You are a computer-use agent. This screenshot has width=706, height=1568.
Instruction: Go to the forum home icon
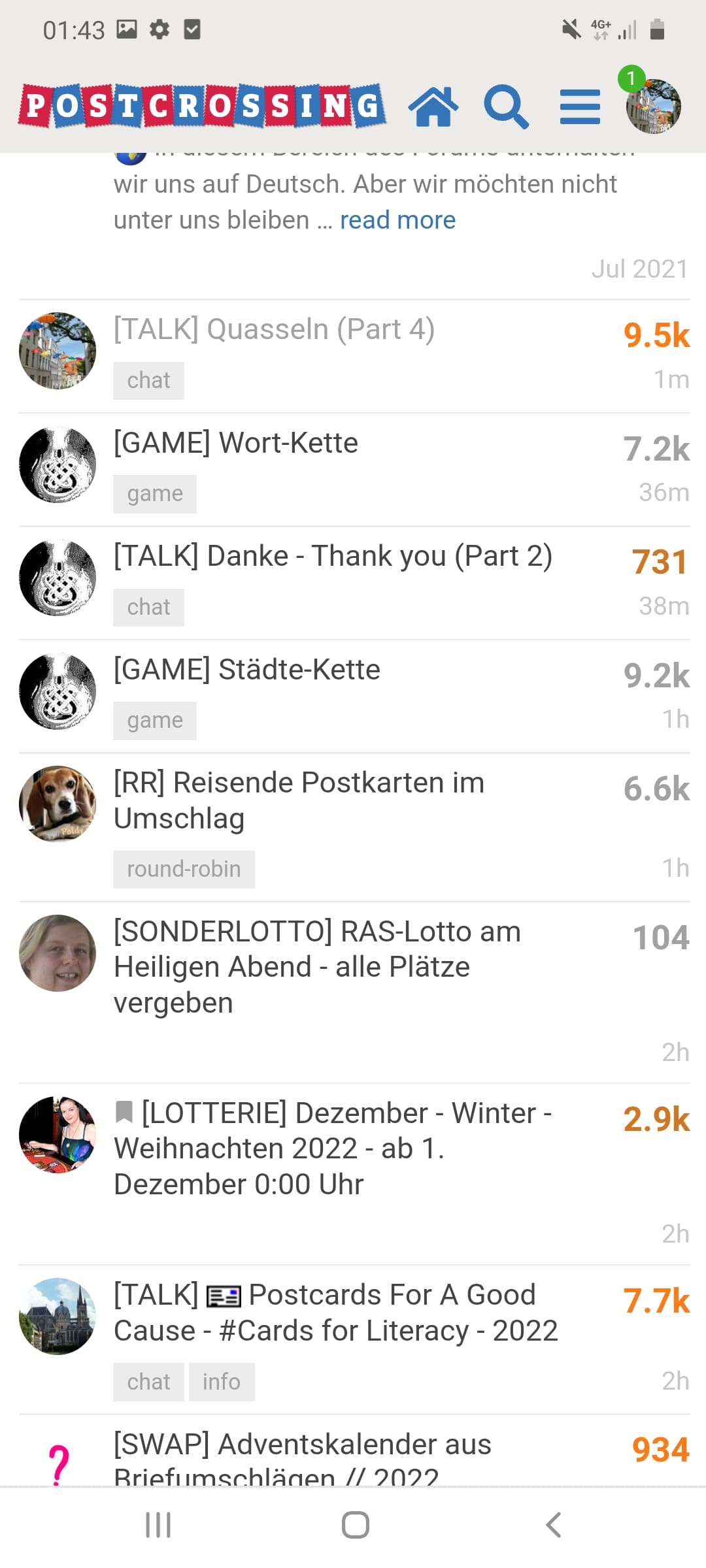coord(433,106)
